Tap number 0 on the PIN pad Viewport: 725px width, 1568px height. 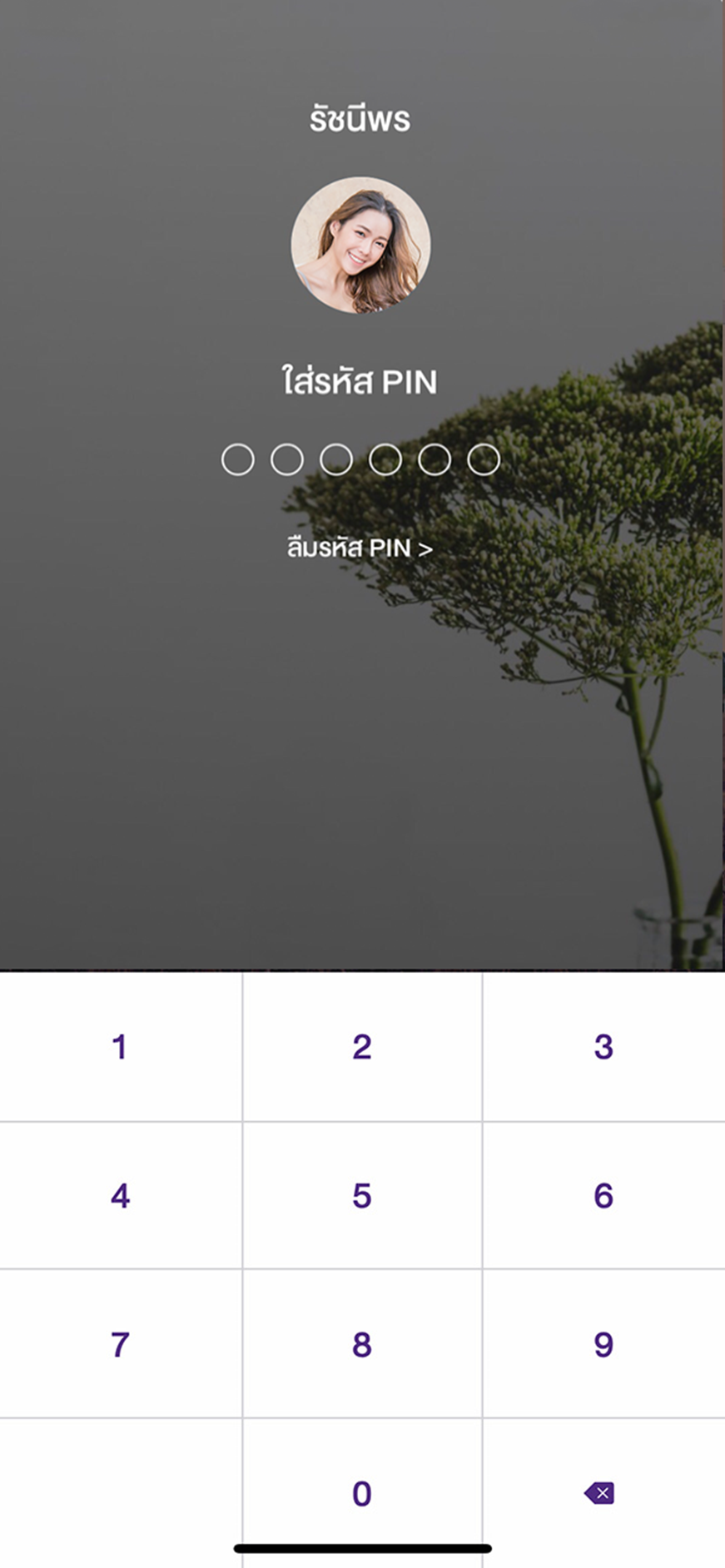362,1493
